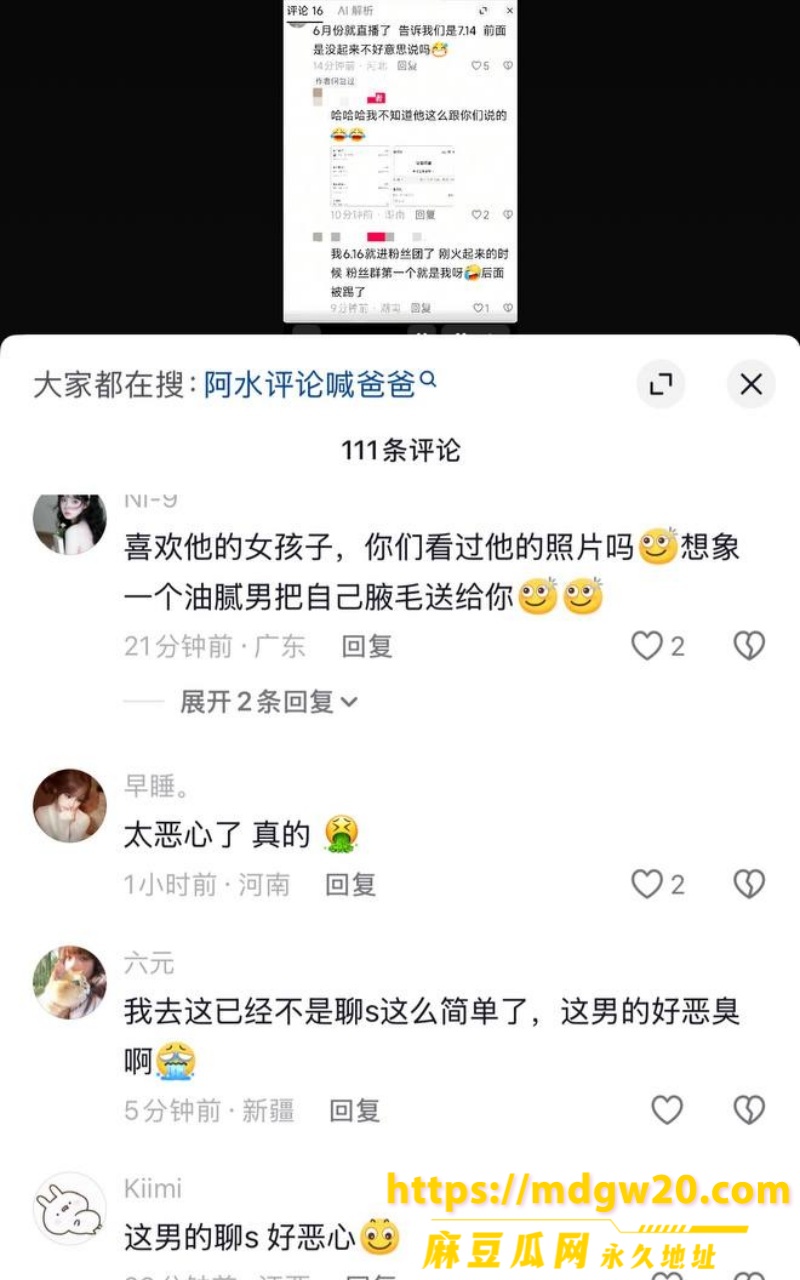The width and height of the screenshot is (800, 1280).
Task: Search suggested term 阿水评论喊爸爸
Action: (x=320, y=385)
